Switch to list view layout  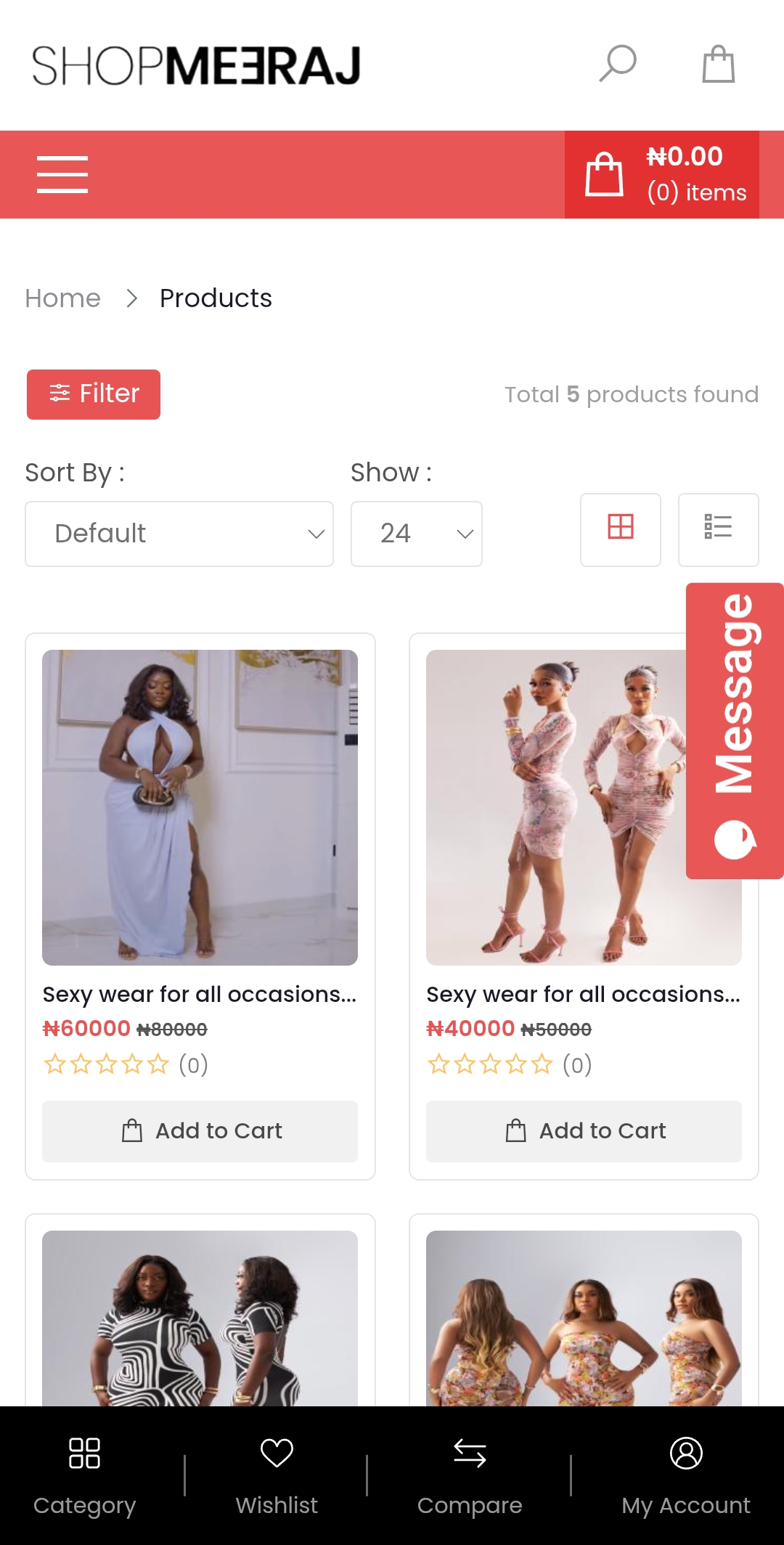(x=718, y=529)
